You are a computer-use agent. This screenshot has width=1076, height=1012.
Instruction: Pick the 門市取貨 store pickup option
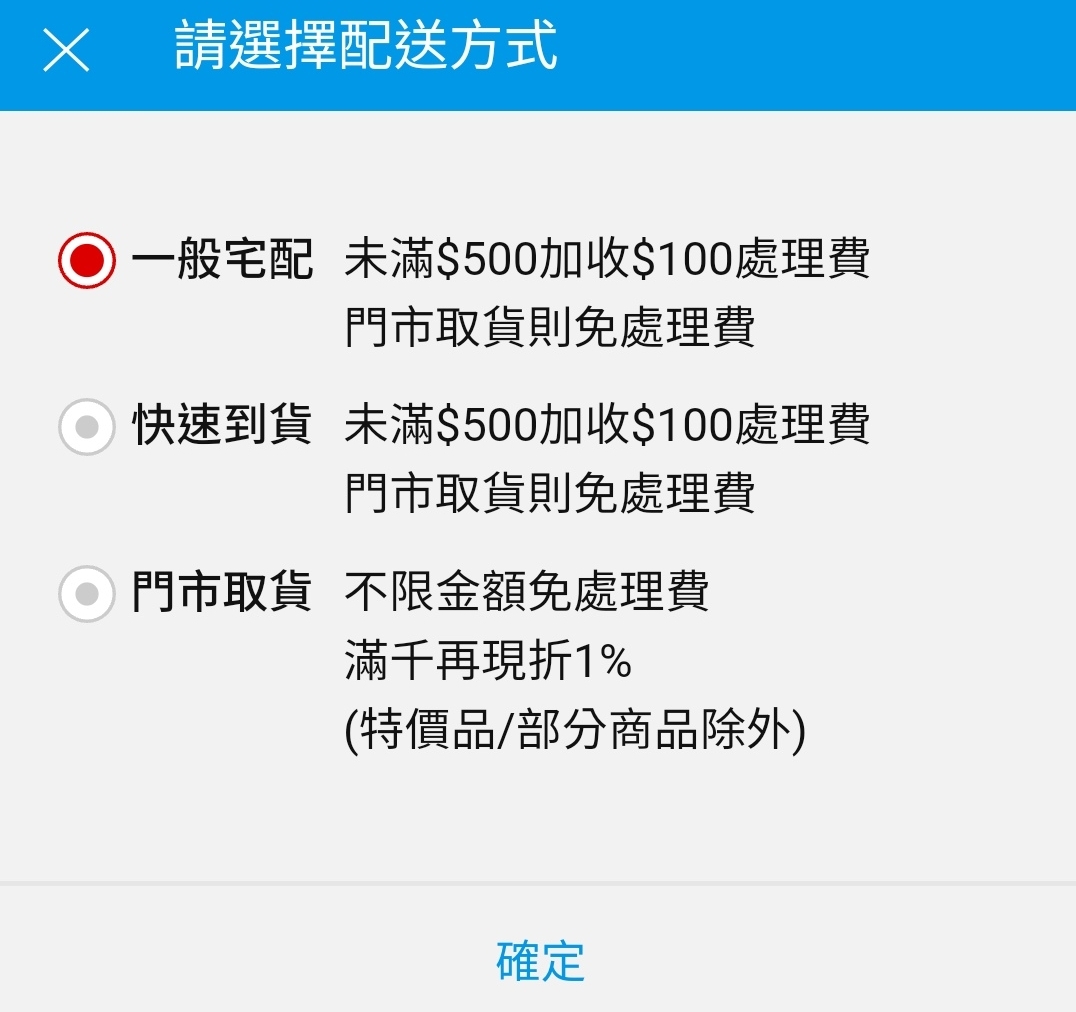87,593
